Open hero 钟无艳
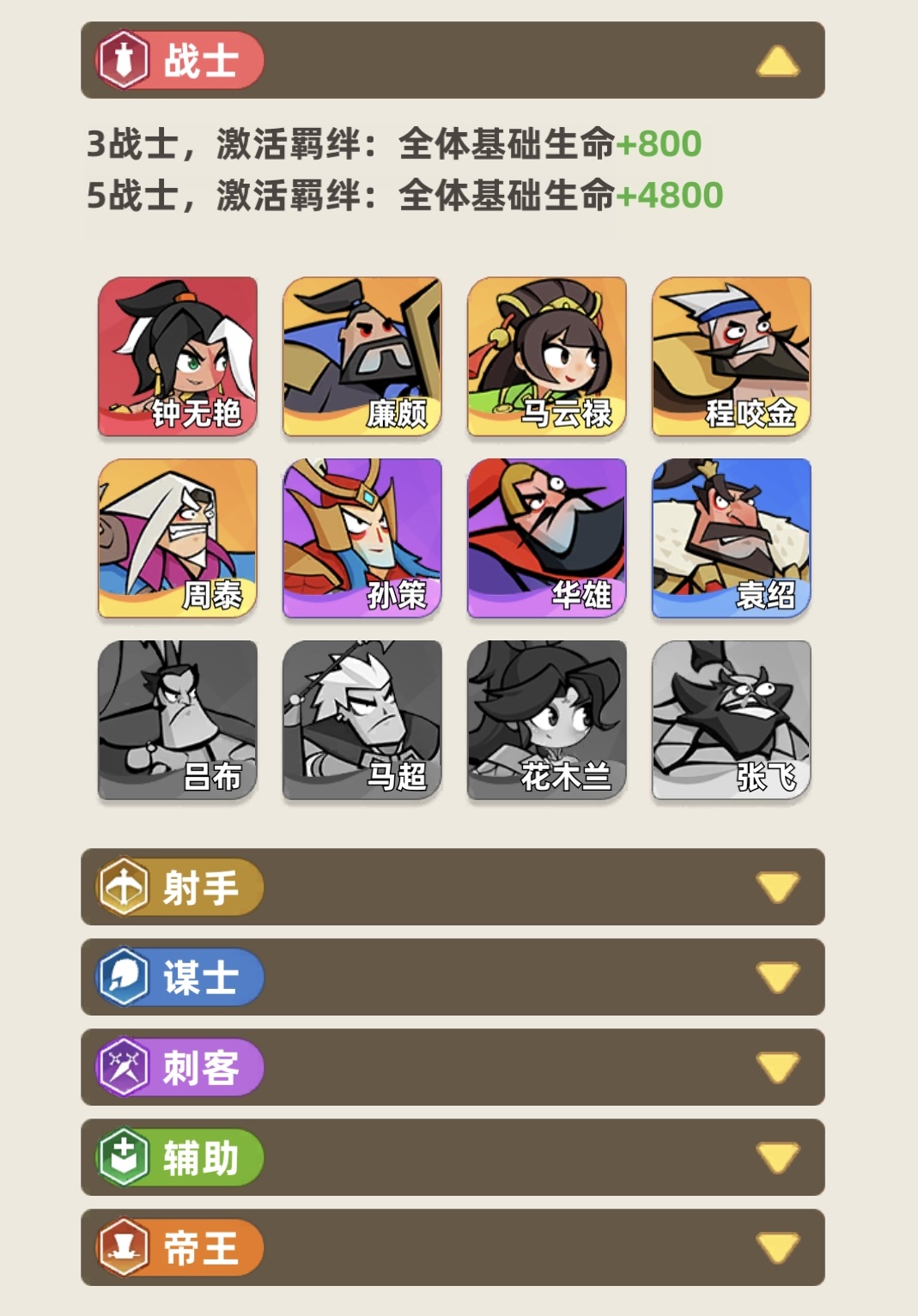 pos(178,356)
